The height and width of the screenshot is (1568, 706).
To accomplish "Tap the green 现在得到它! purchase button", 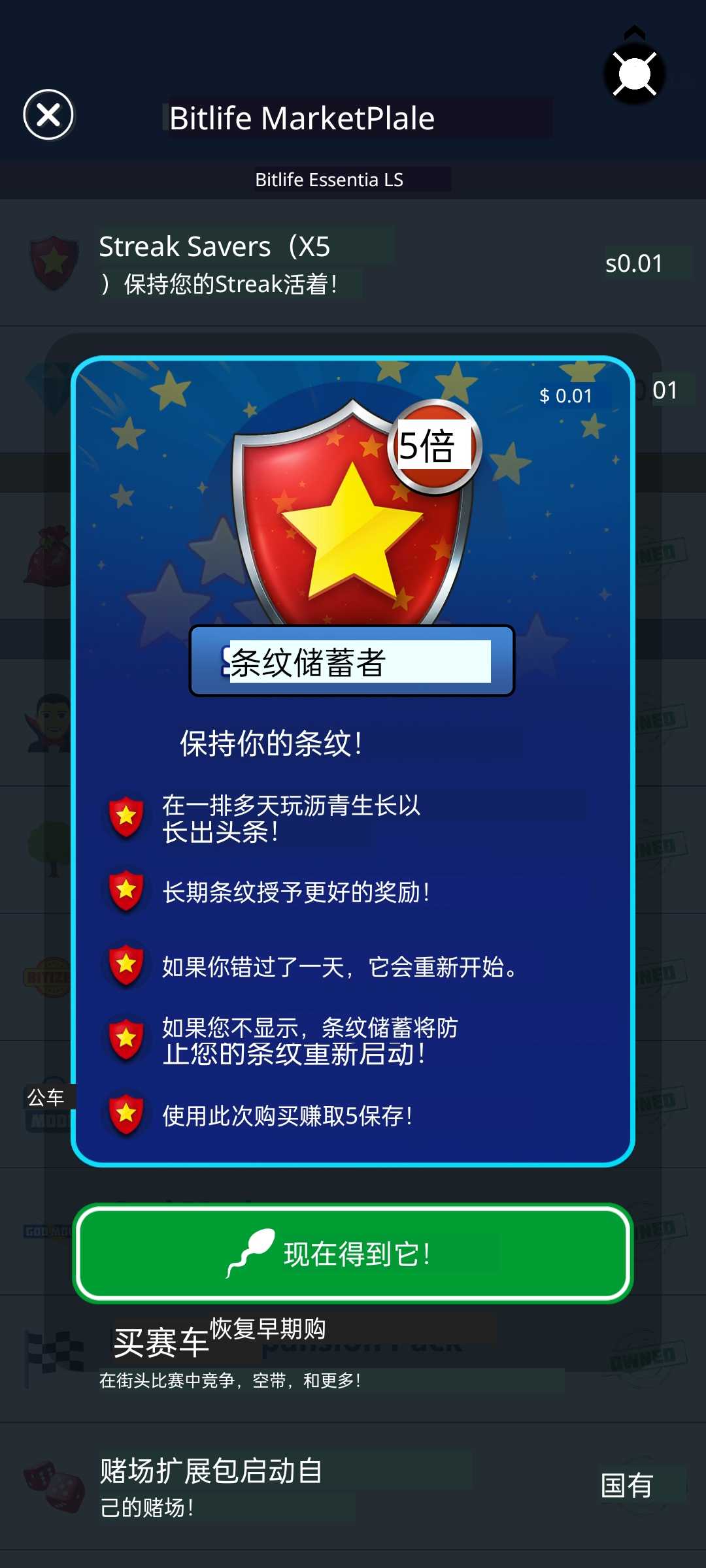I will (x=353, y=1253).
